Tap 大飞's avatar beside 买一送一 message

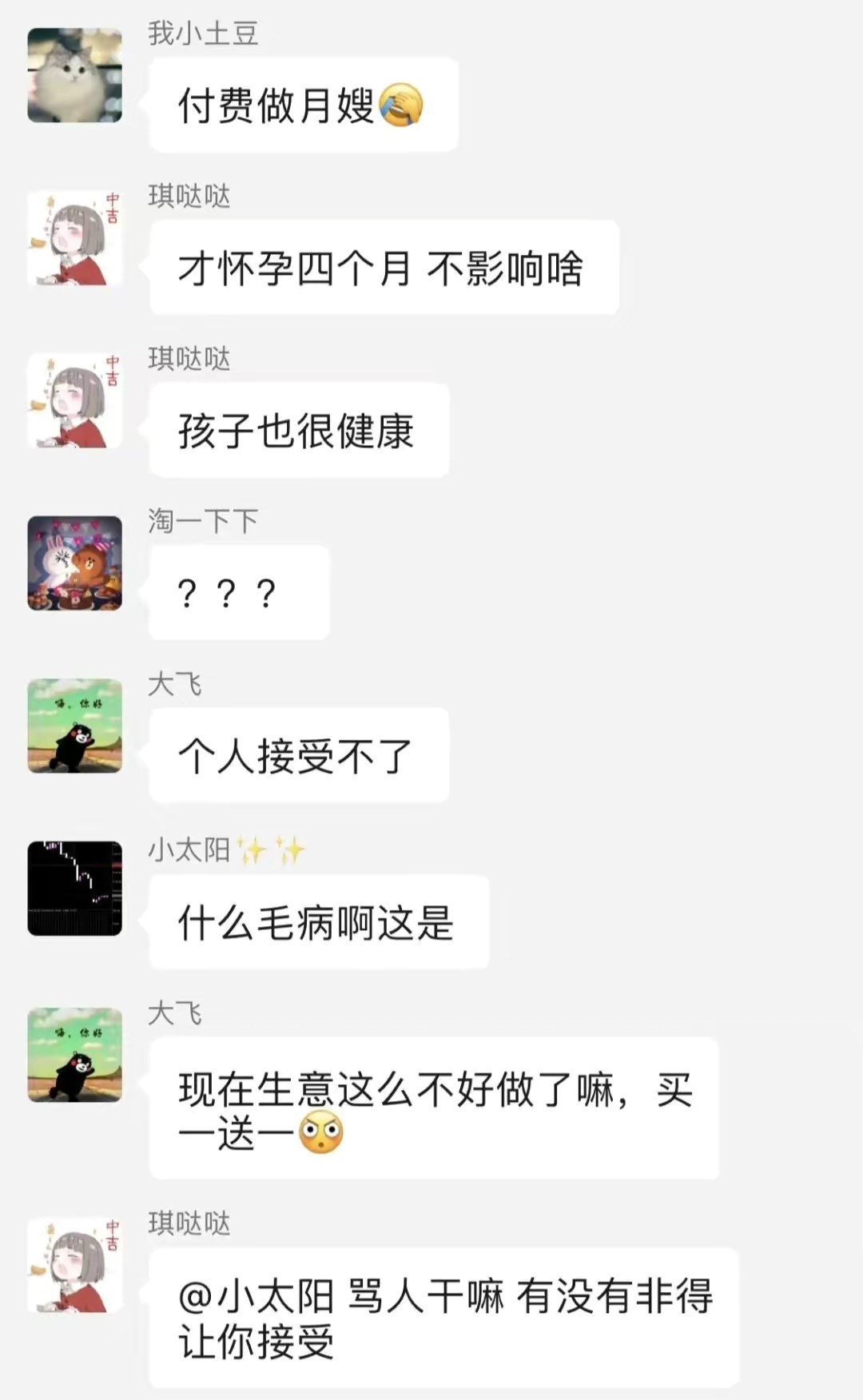point(74,1055)
